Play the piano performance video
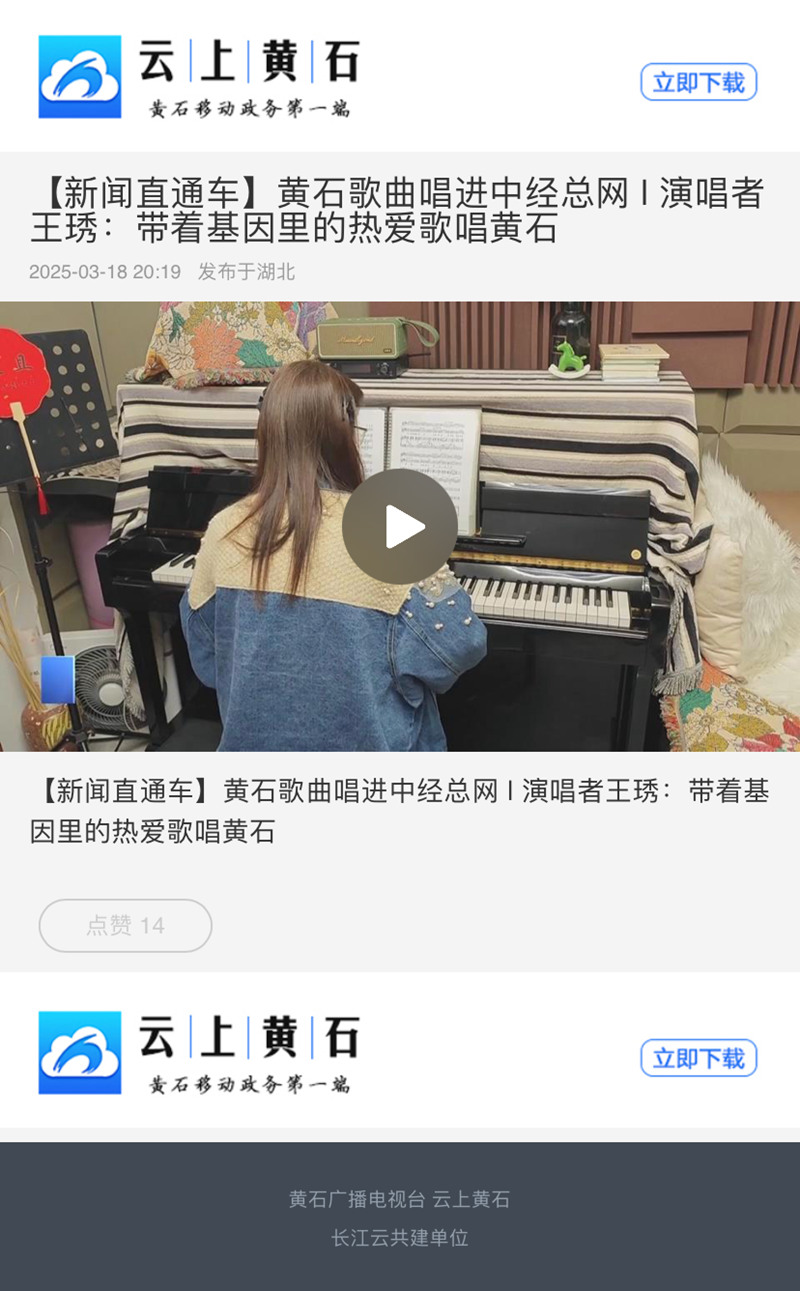Screen dimensions: 800x1291 point(400,527)
